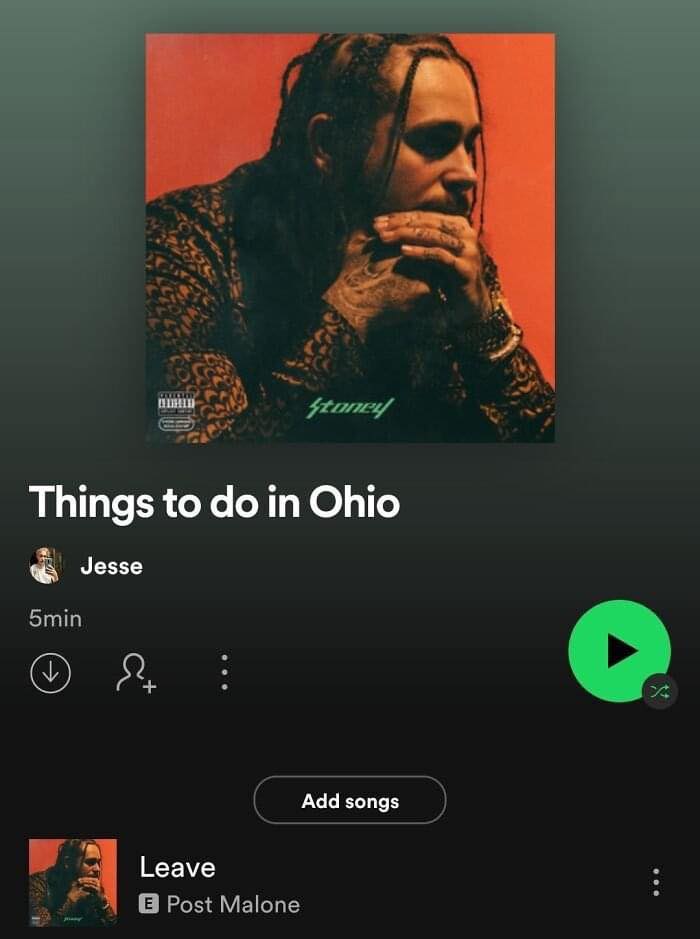700x939 pixels.
Task: Open more options for the song Leave
Action: click(x=655, y=882)
